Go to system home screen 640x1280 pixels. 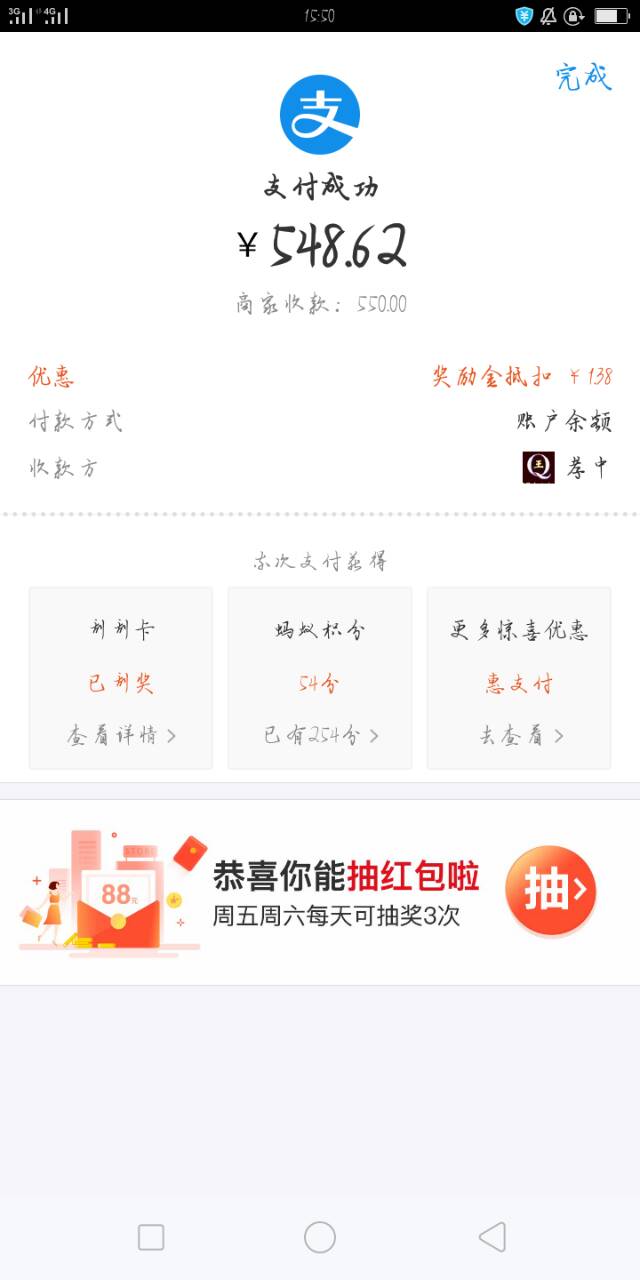tap(320, 1237)
